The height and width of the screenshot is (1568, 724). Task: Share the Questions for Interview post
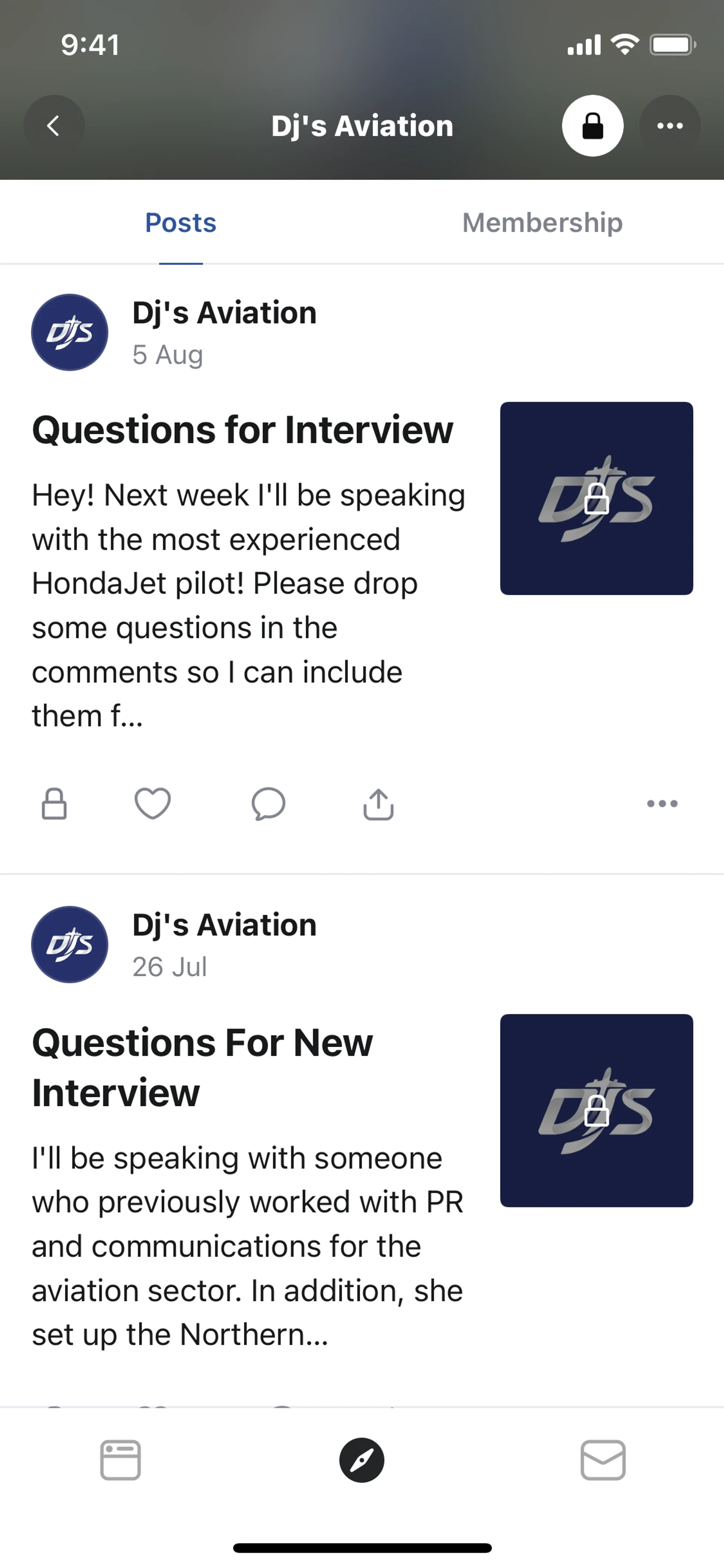coord(379,804)
